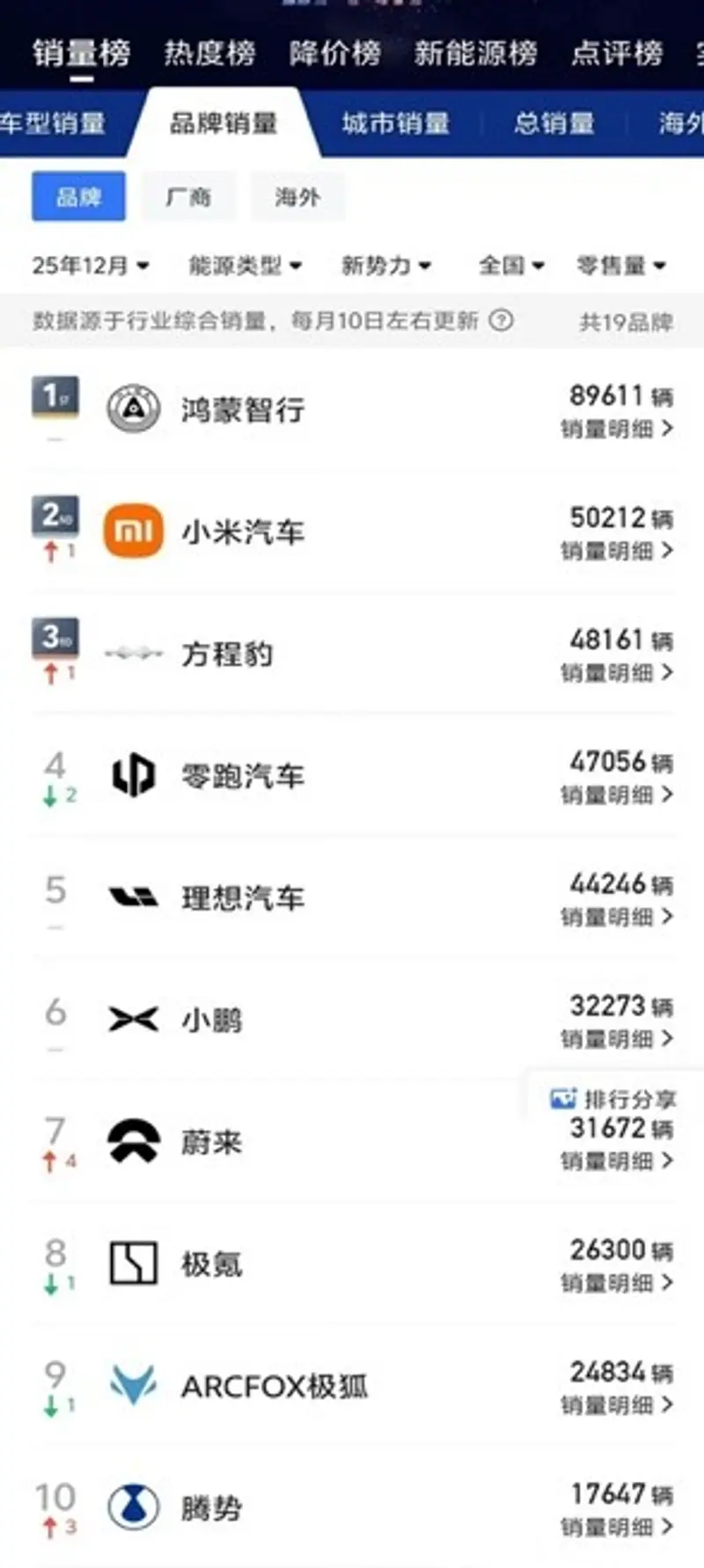The height and width of the screenshot is (1568, 704).
Task: Select the 厂商 filter chip
Action: [188, 196]
